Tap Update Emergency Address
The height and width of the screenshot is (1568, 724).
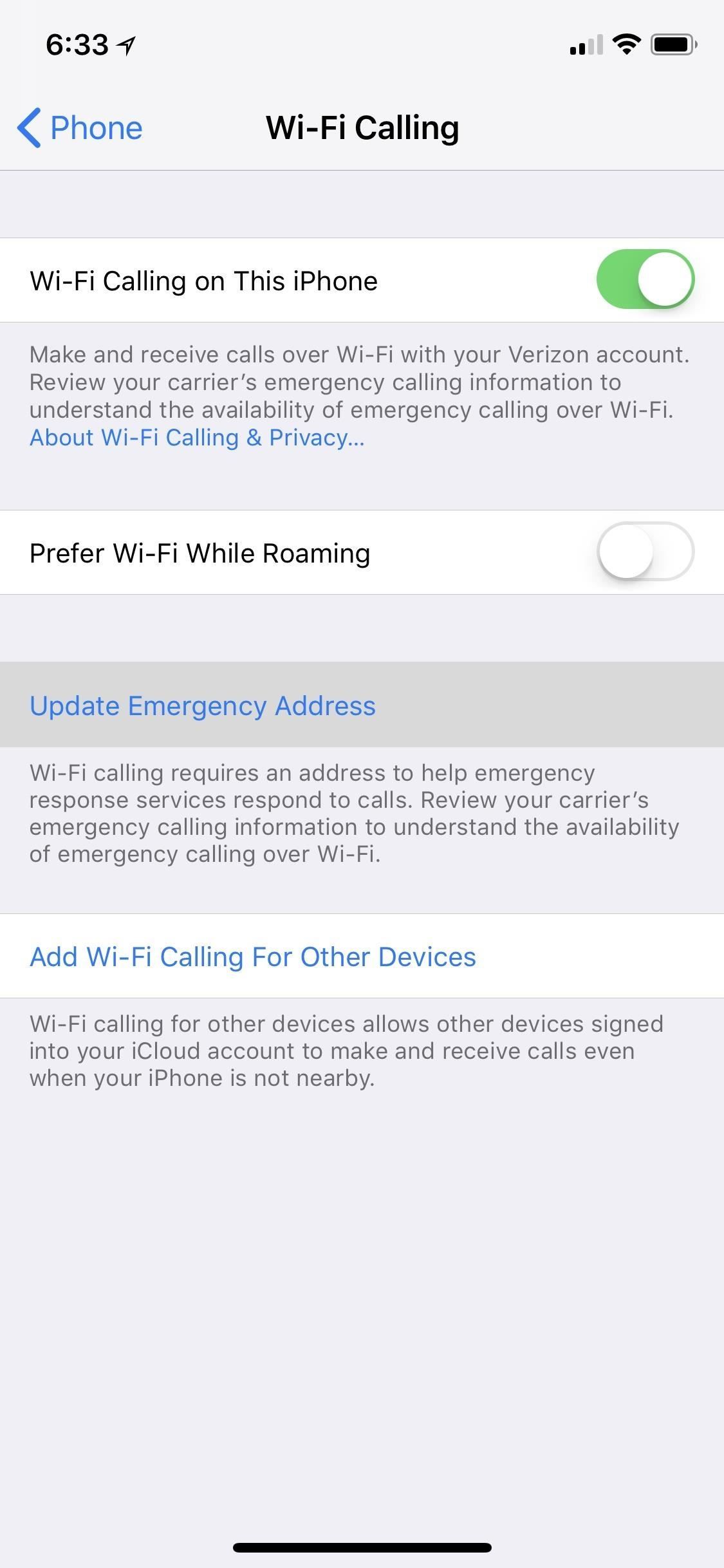coord(203,705)
